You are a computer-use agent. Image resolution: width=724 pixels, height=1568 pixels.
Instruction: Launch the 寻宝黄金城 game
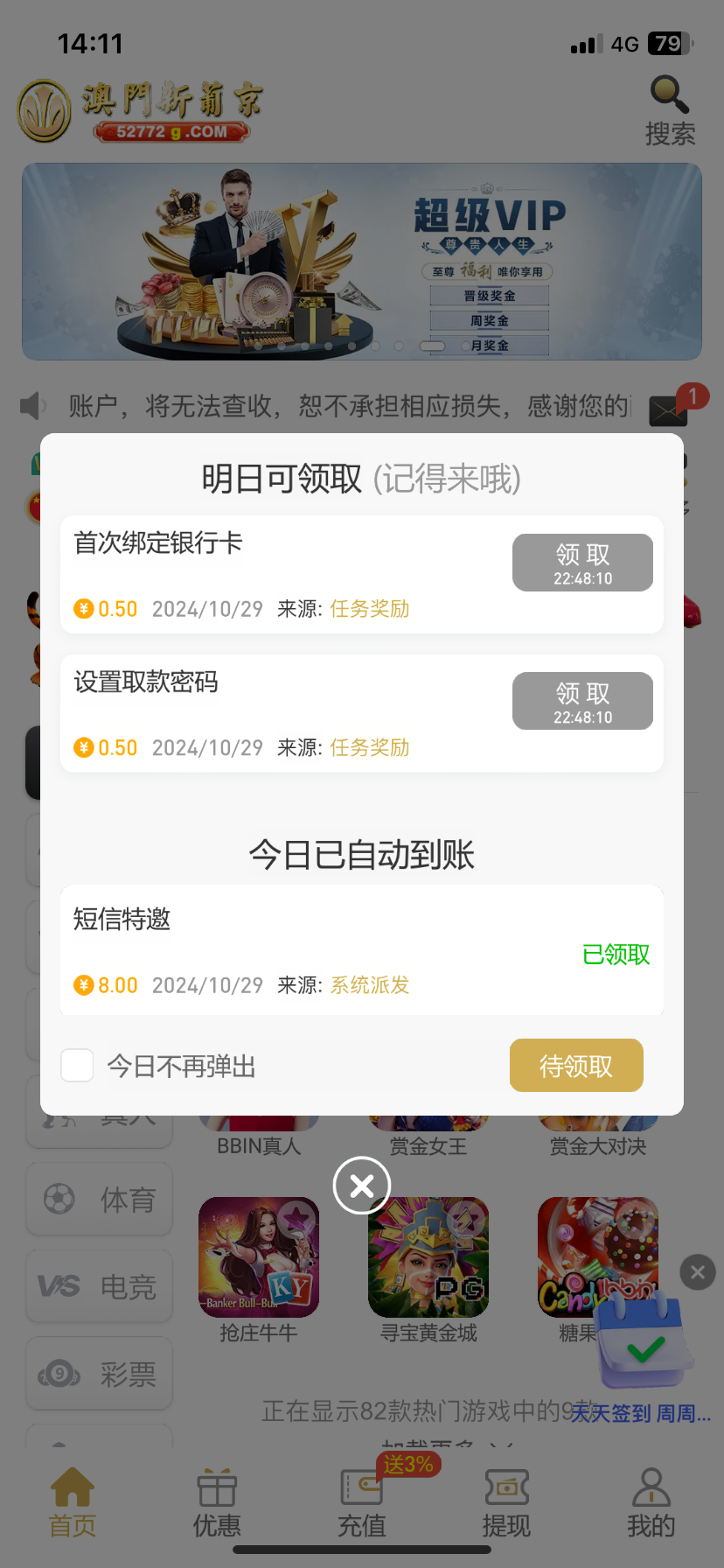tap(428, 1257)
